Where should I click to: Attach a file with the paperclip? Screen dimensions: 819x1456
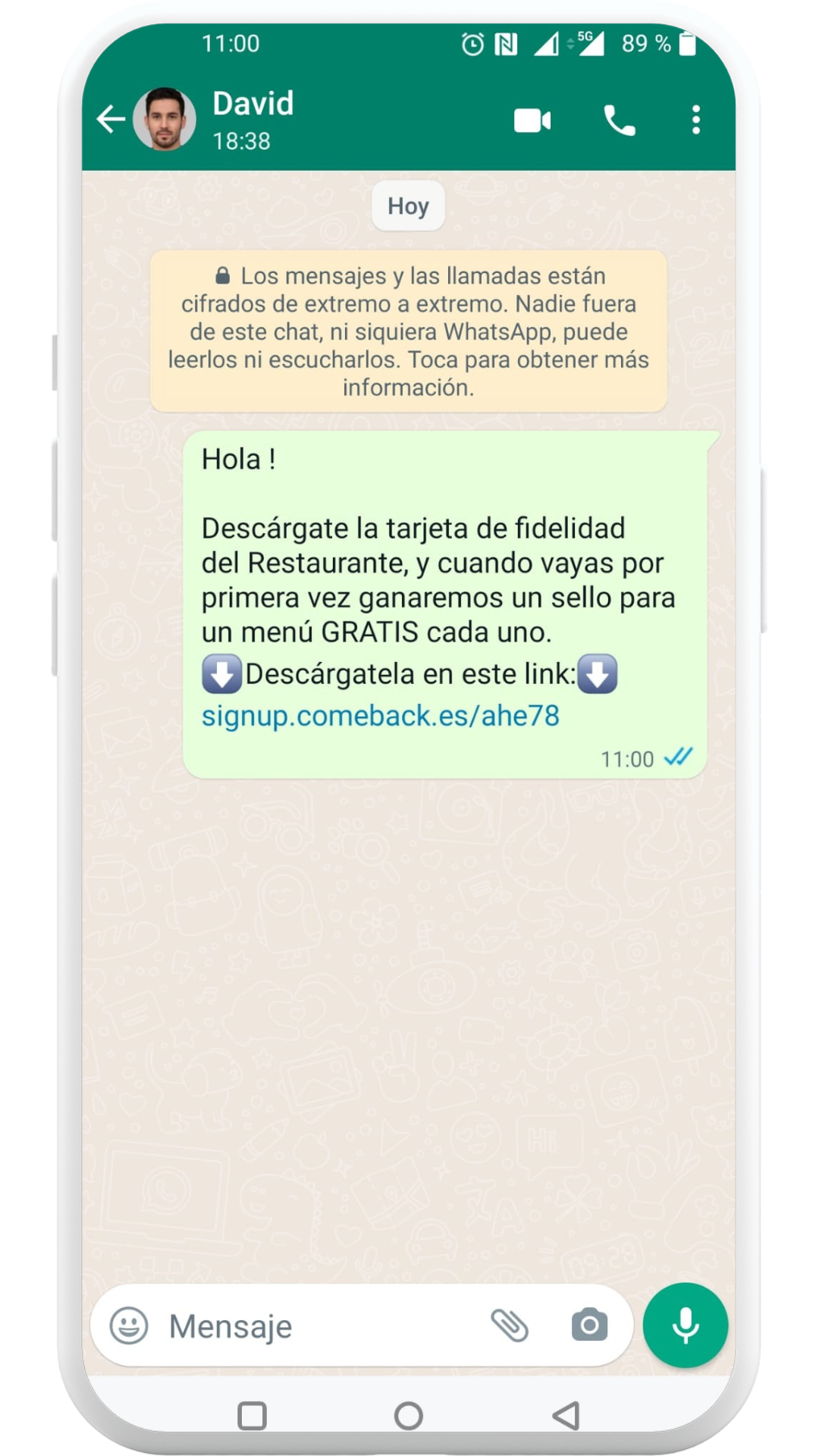pos(510,1326)
